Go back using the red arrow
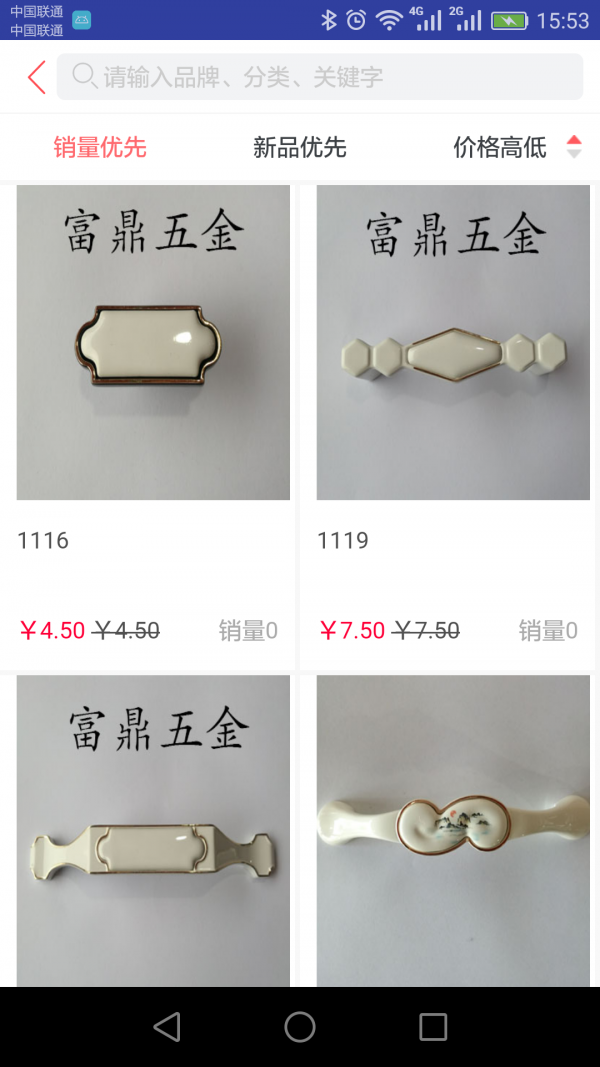Viewport: 600px width, 1067px height. click(x=37, y=77)
